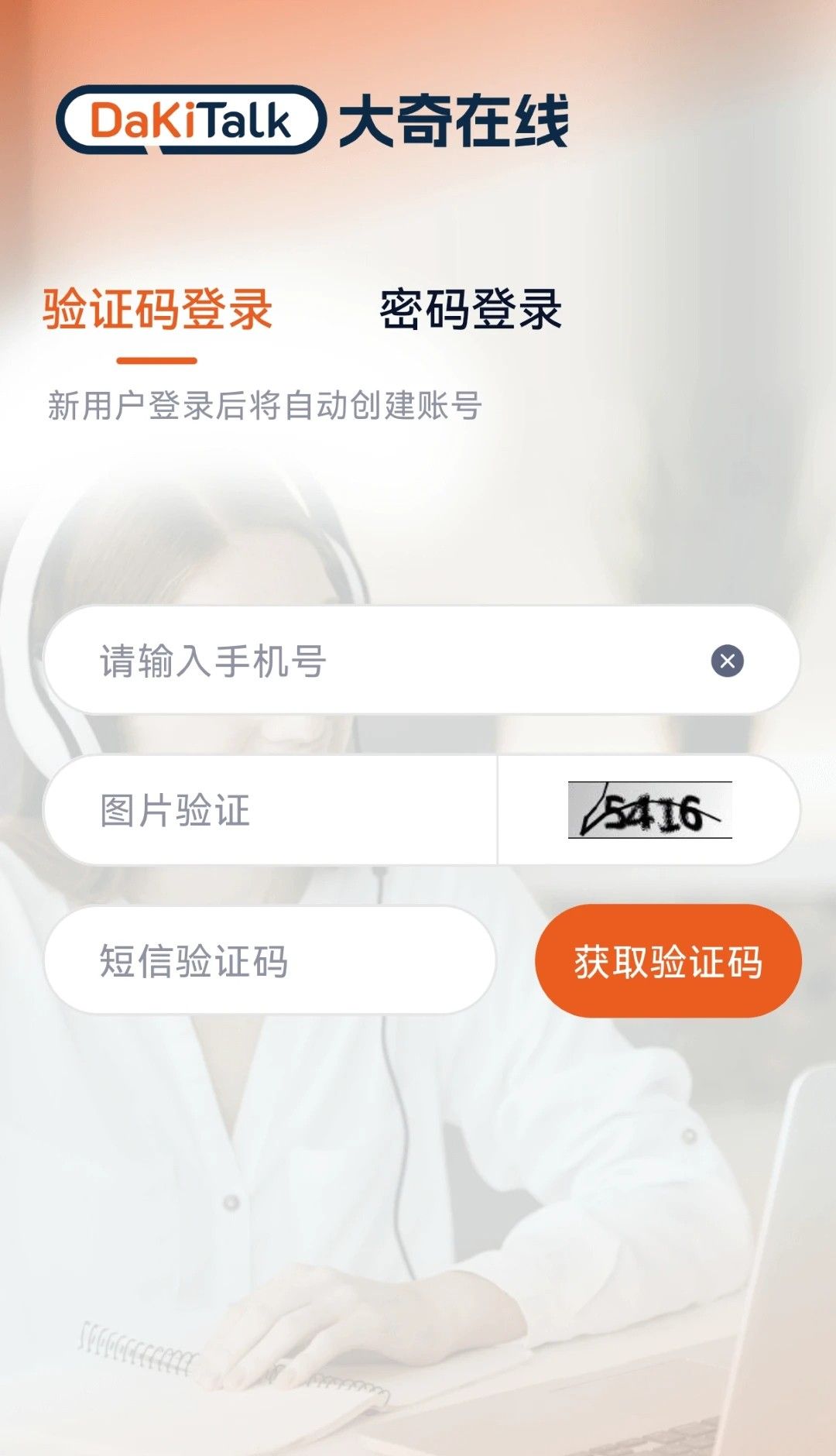This screenshot has width=836, height=1456.
Task: Tap the 图片验证 input field
Action: tap(271, 810)
